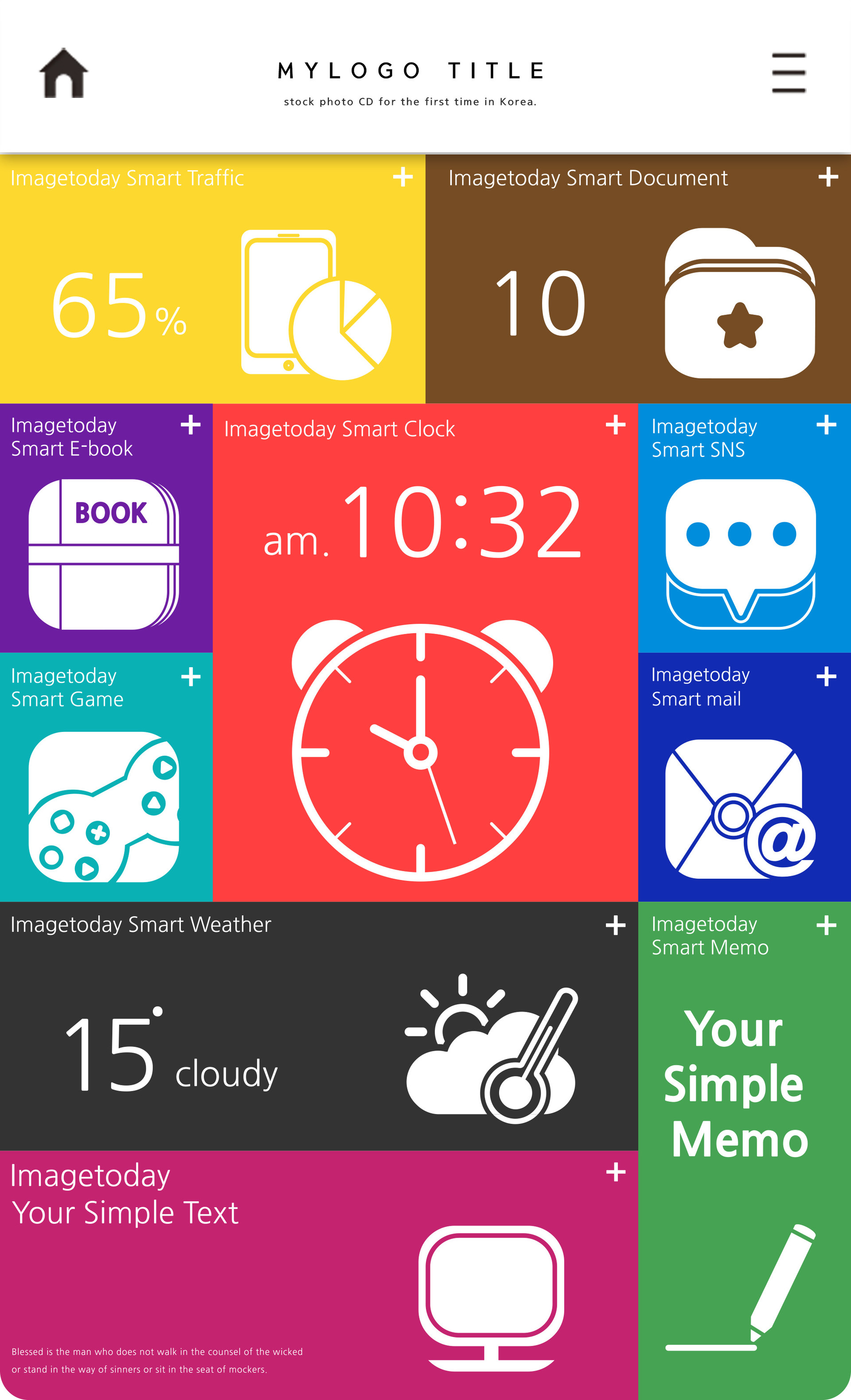Open the Smart Clock alarm tile

pyautogui.click(x=425, y=652)
